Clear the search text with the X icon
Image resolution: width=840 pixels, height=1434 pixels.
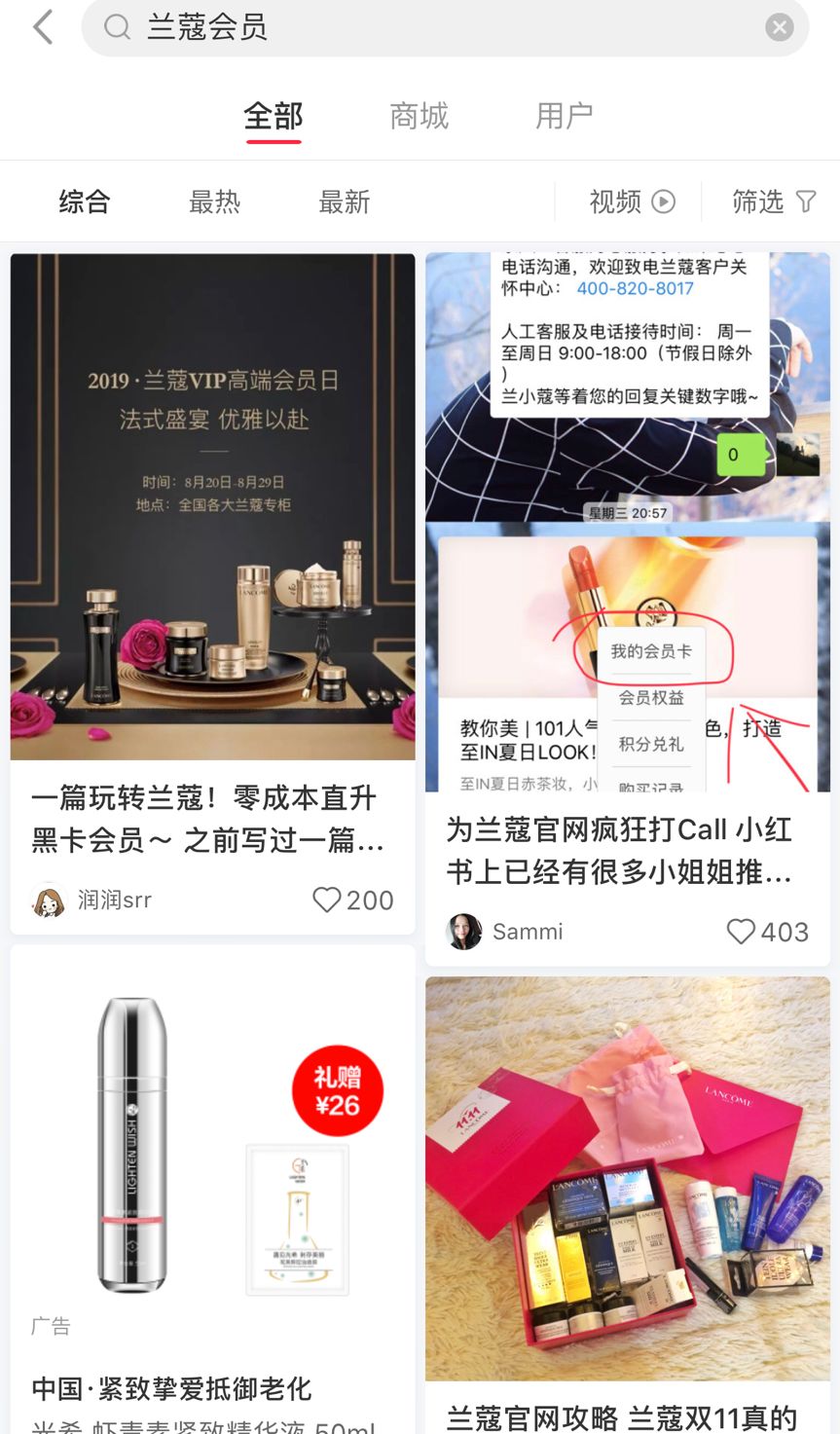[780, 26]
